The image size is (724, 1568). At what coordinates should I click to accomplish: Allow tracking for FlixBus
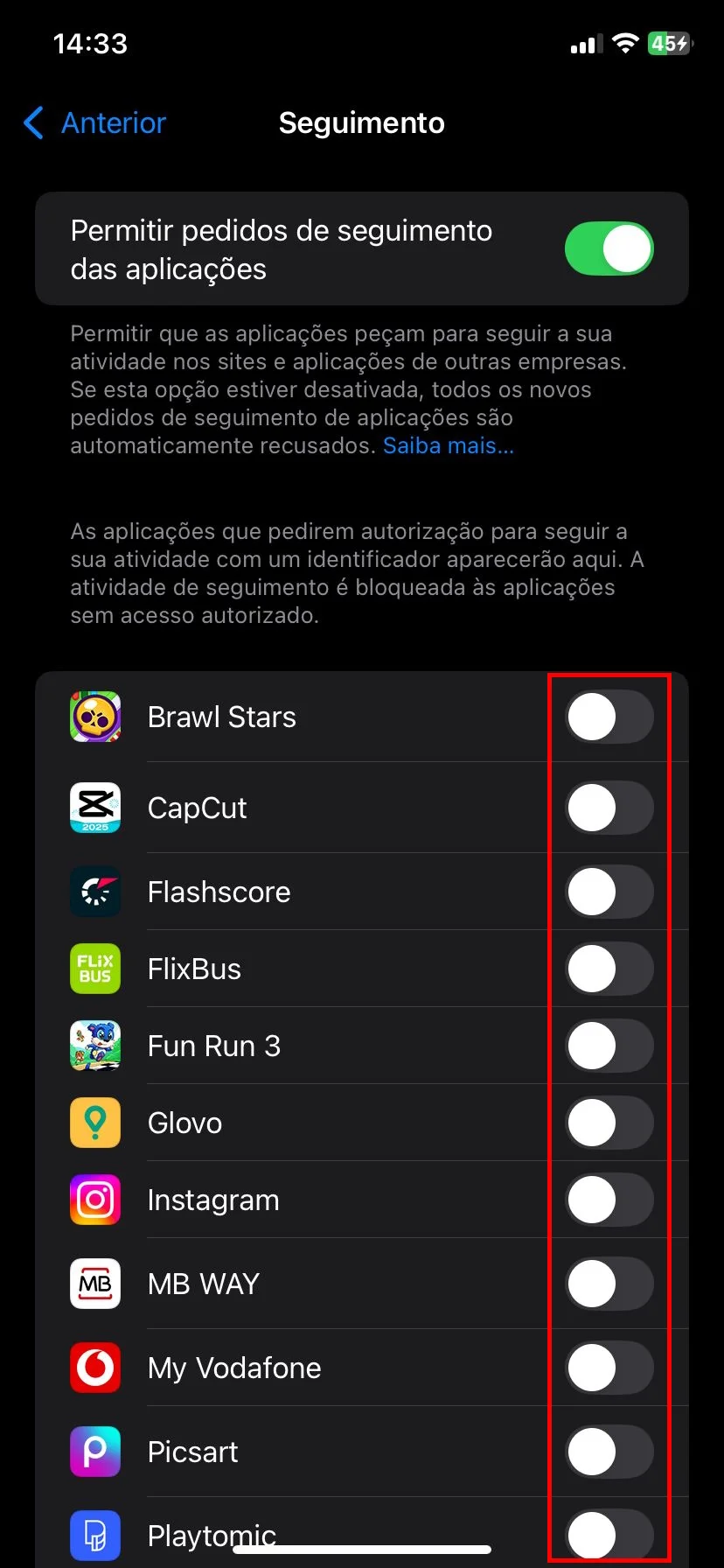click(x=609, y=969)
